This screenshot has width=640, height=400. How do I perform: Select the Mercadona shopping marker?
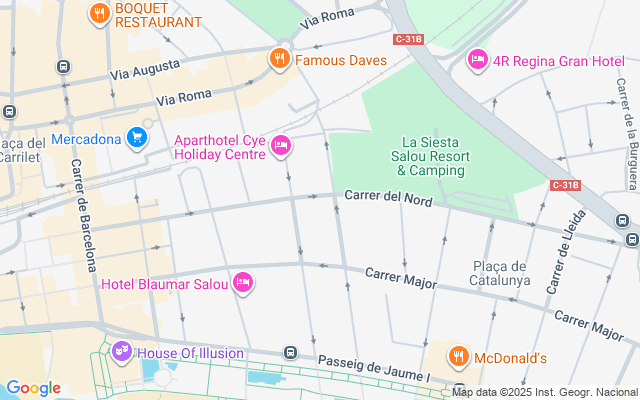point(137,137)
